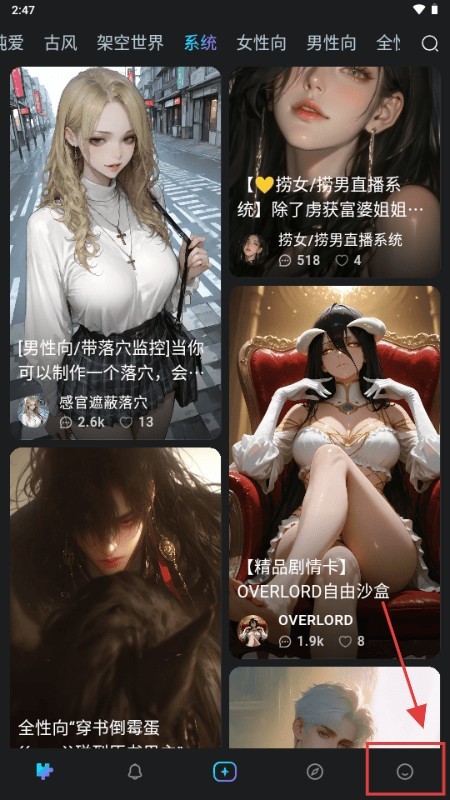This screenshot has width=450, height=800.
Task: Open the 感官遮蔽落穴 character card
Action: pos(115,254)
